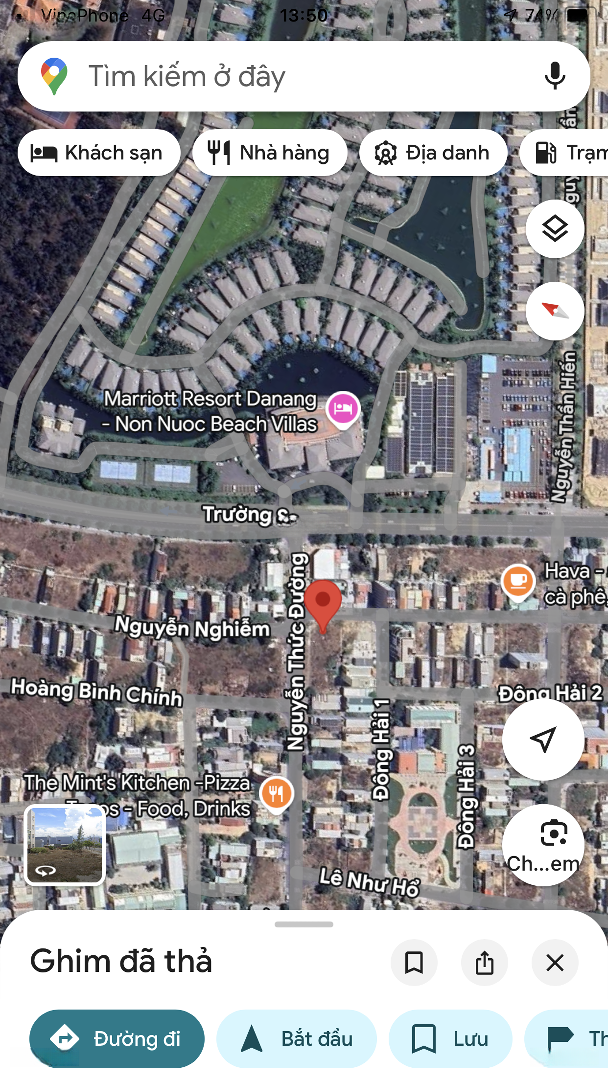
Task: Open The Mint's Kitchen restaurant marker
Action: [x=276, y=793]
